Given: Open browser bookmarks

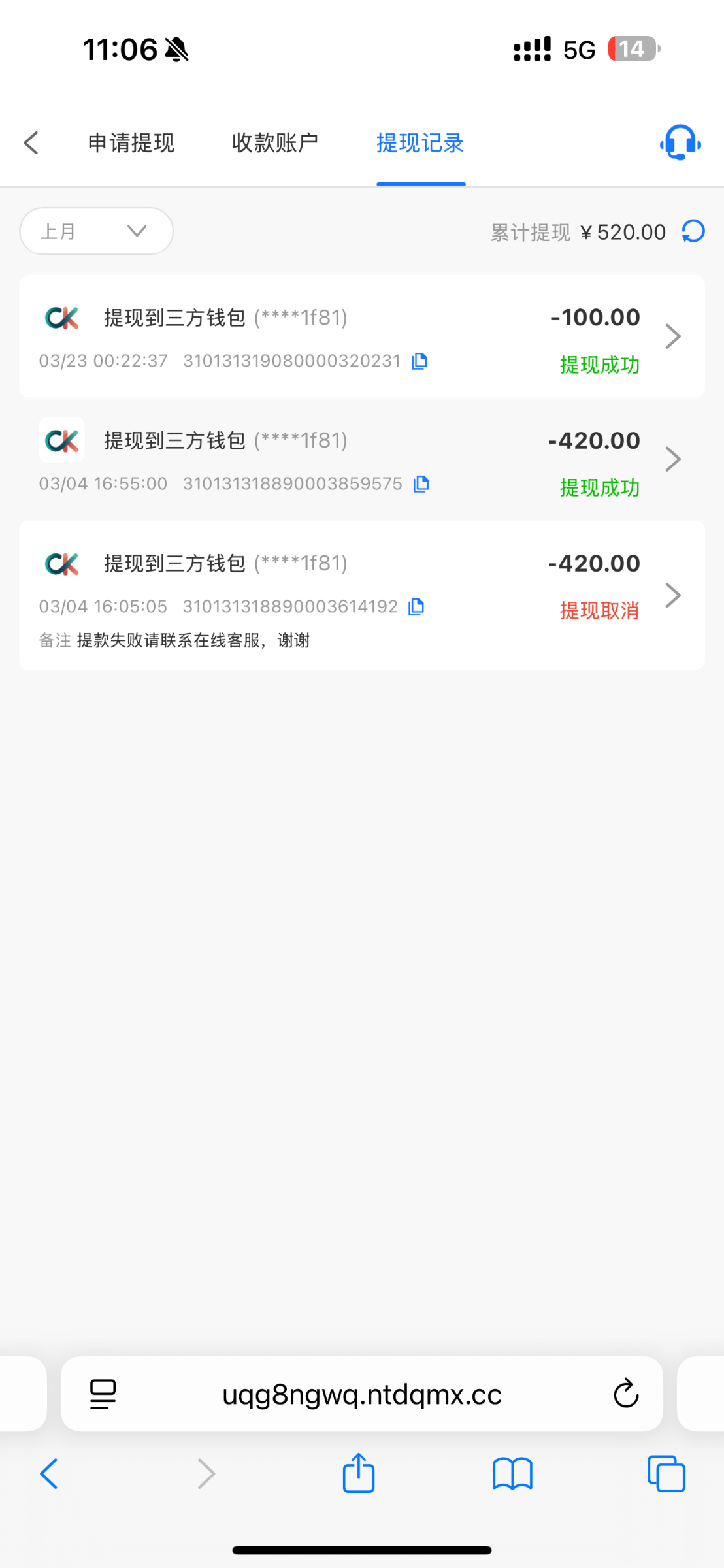Looking at the screenshot, I should pyautogui.click(x=512, y=1474).
